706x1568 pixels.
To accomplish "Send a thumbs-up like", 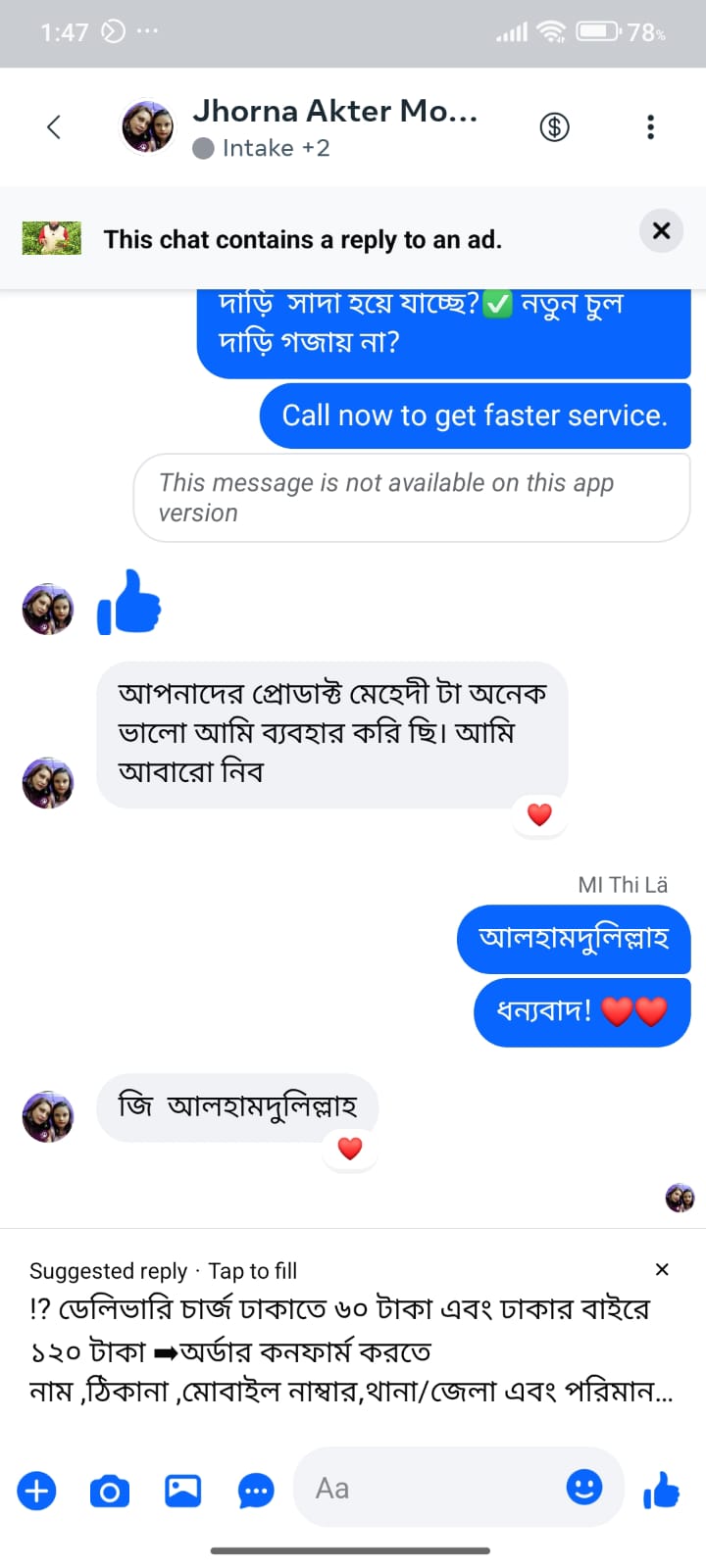I will [662, 1491].
